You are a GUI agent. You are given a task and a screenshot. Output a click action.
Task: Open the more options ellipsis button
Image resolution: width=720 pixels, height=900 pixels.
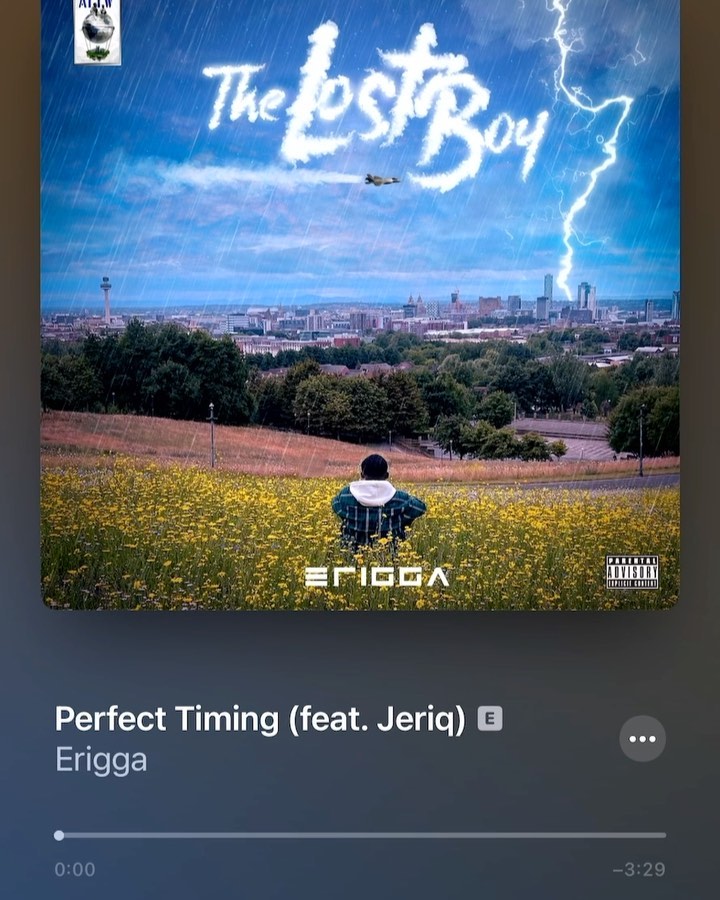click(x=642, y=739)
